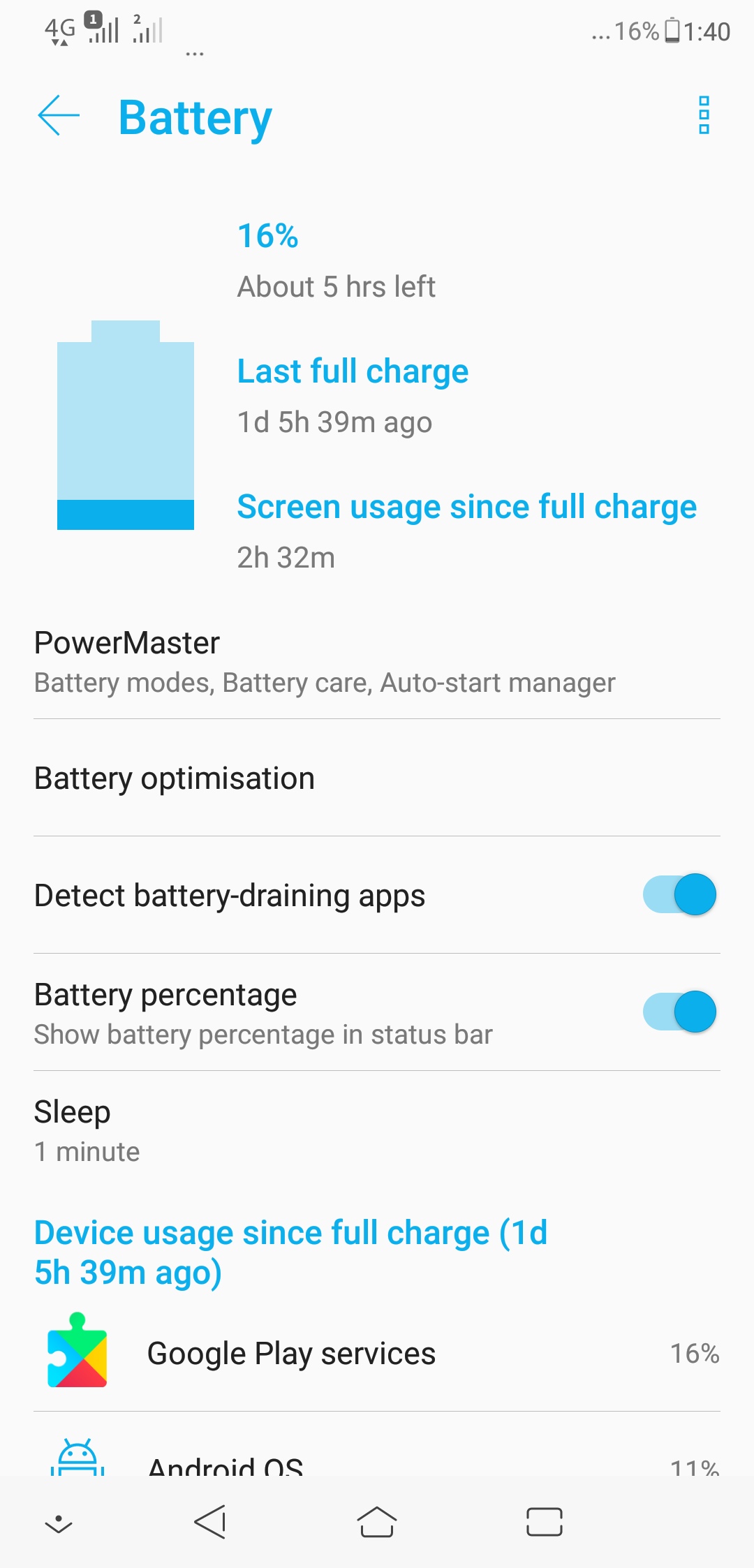View Google Play services battery usage
754x1568 pixels.
pyautogui.click(x=377, y=1353)
